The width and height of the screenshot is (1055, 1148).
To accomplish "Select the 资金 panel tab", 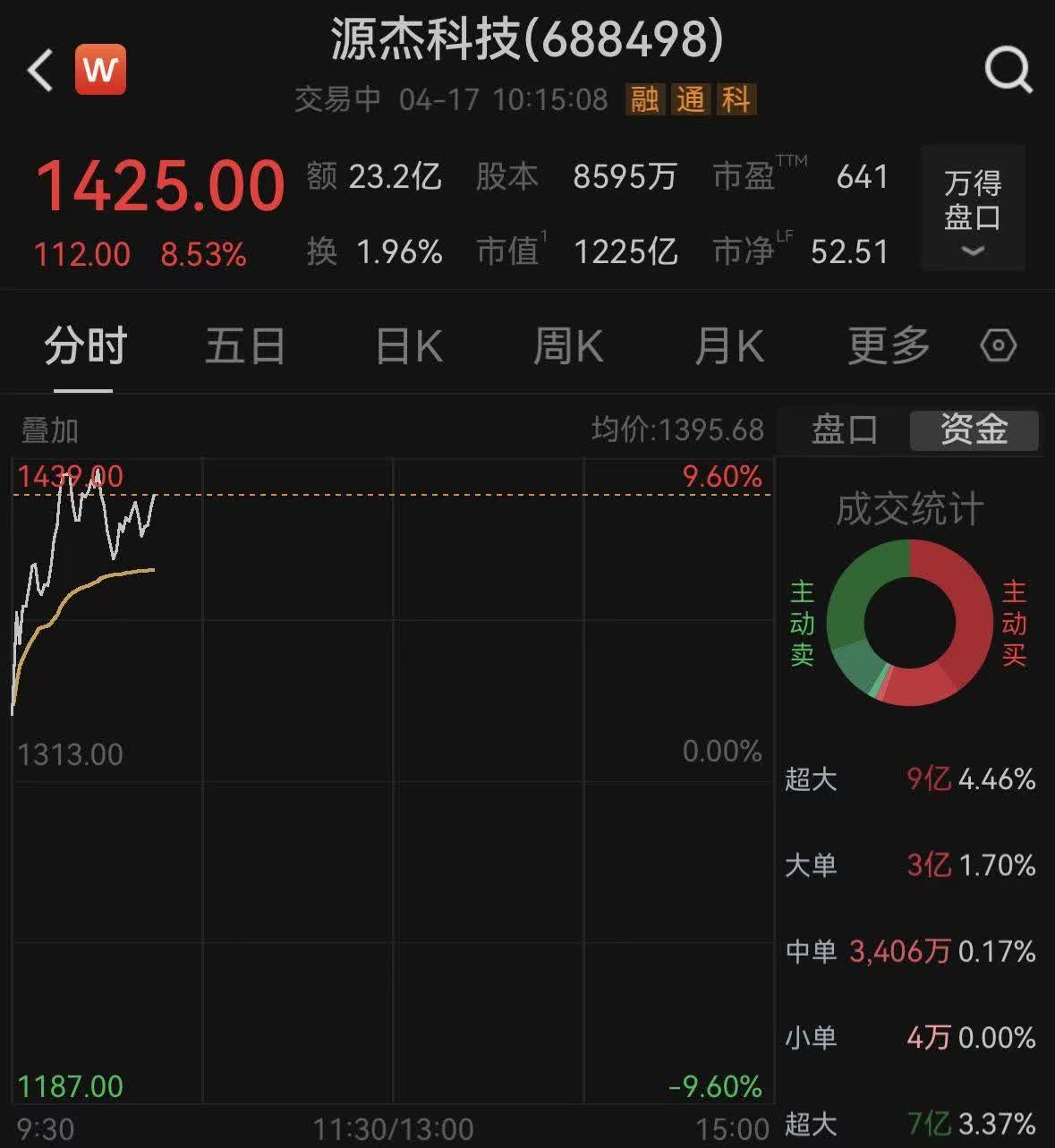I will click(974, 430).
